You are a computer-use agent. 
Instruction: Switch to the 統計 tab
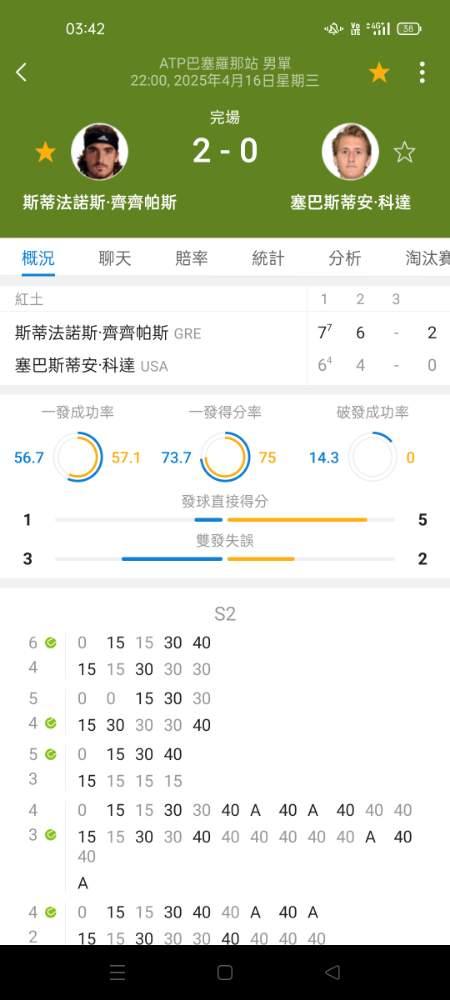268,258
